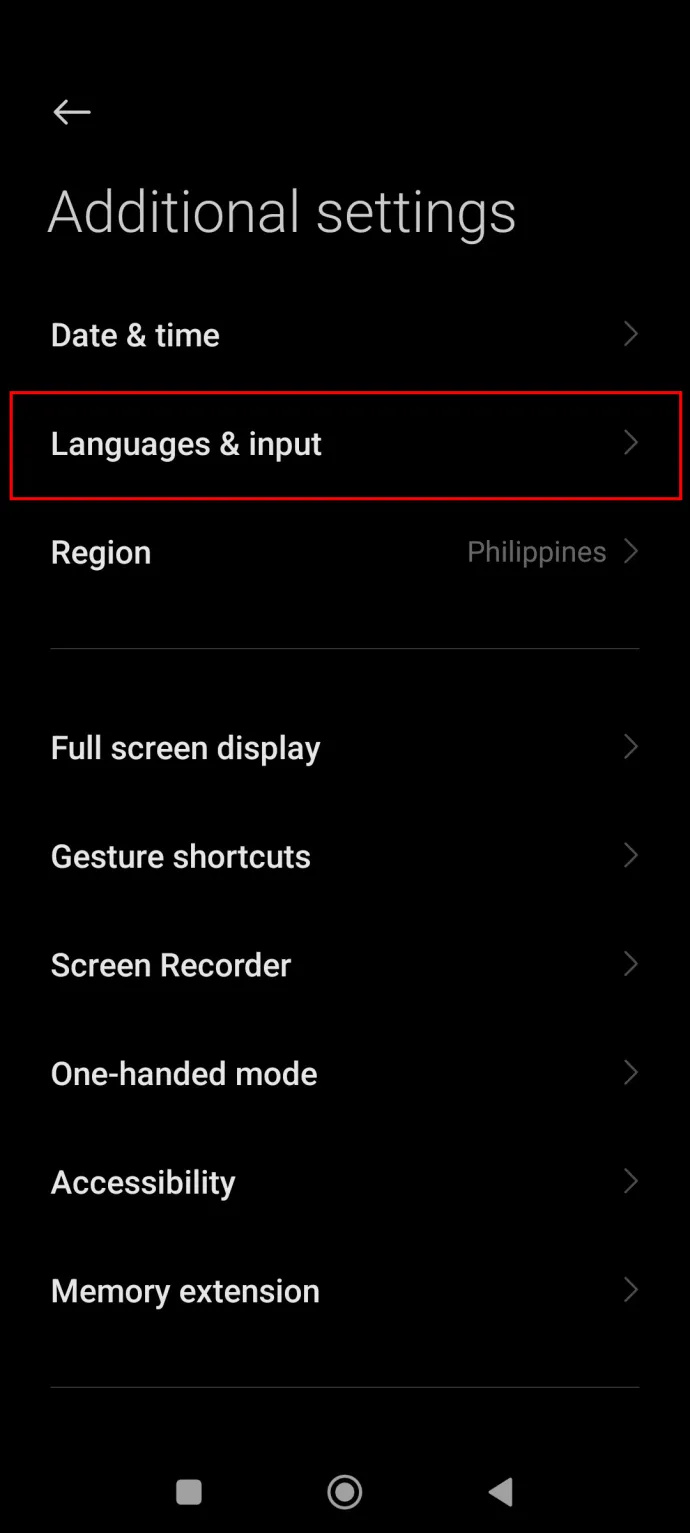Open Full screen display settings

click(345, 748)
